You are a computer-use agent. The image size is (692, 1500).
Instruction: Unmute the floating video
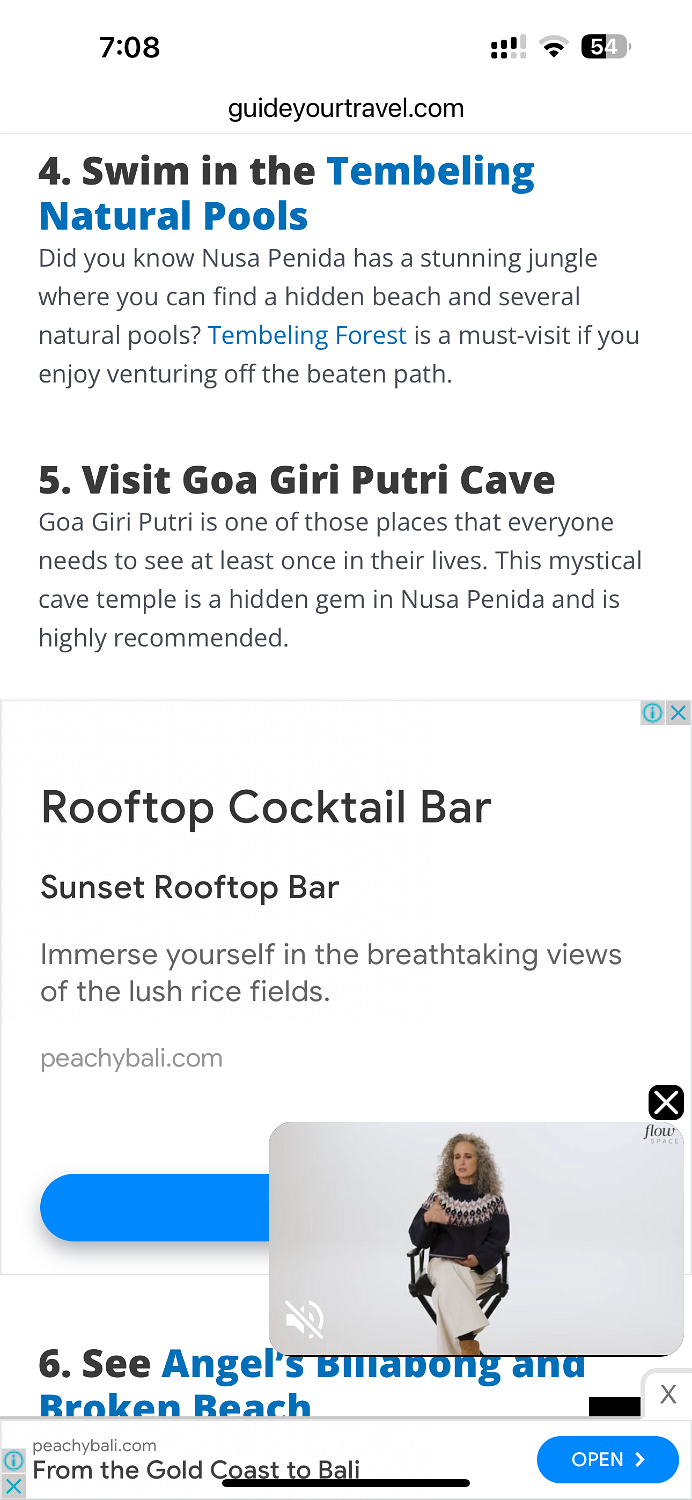(x=305, y=1319)
